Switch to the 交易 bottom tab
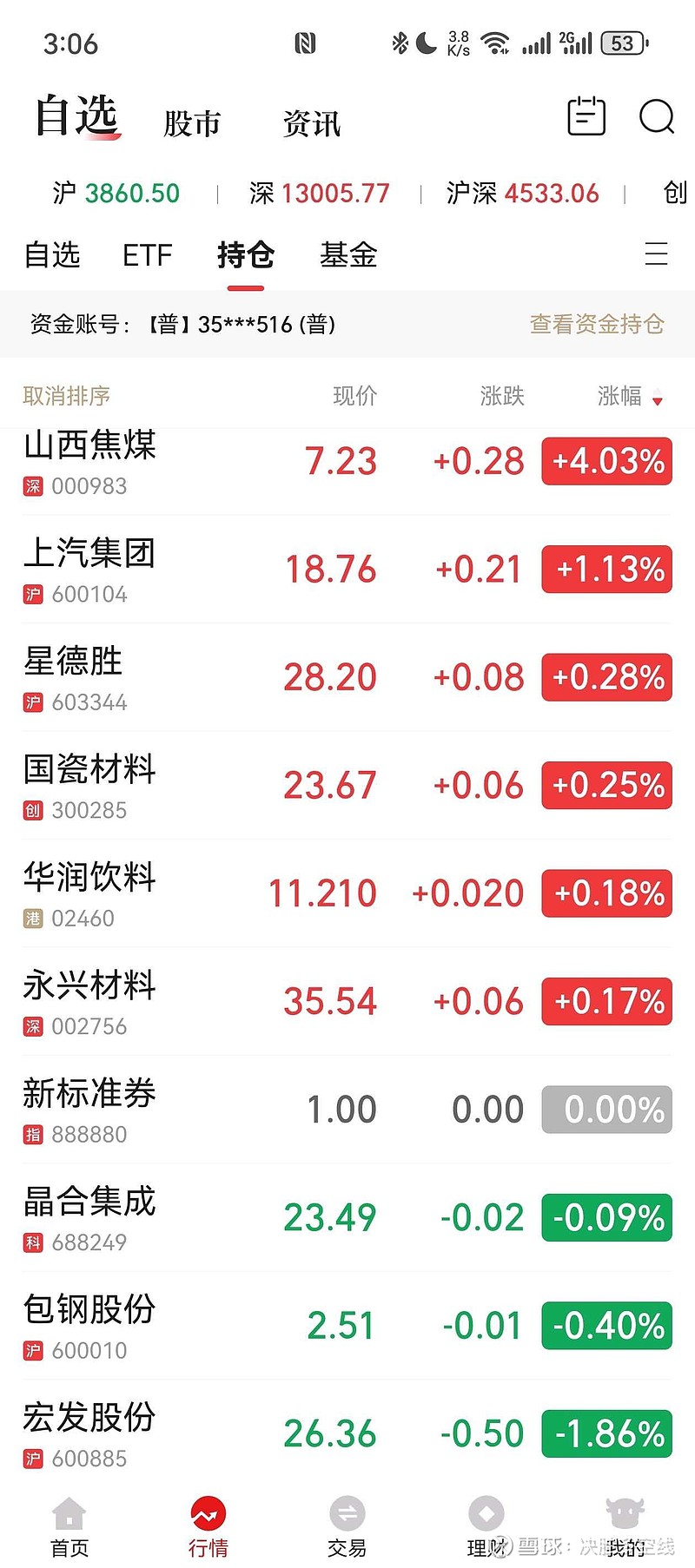This screenshot has width=695, height=1568. click(347, 1528)
